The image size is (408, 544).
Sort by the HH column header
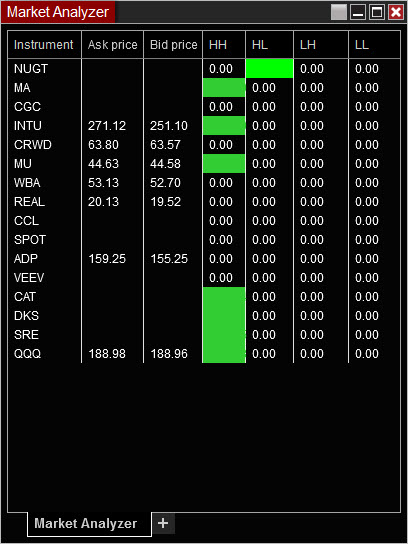tap(224, 45)
